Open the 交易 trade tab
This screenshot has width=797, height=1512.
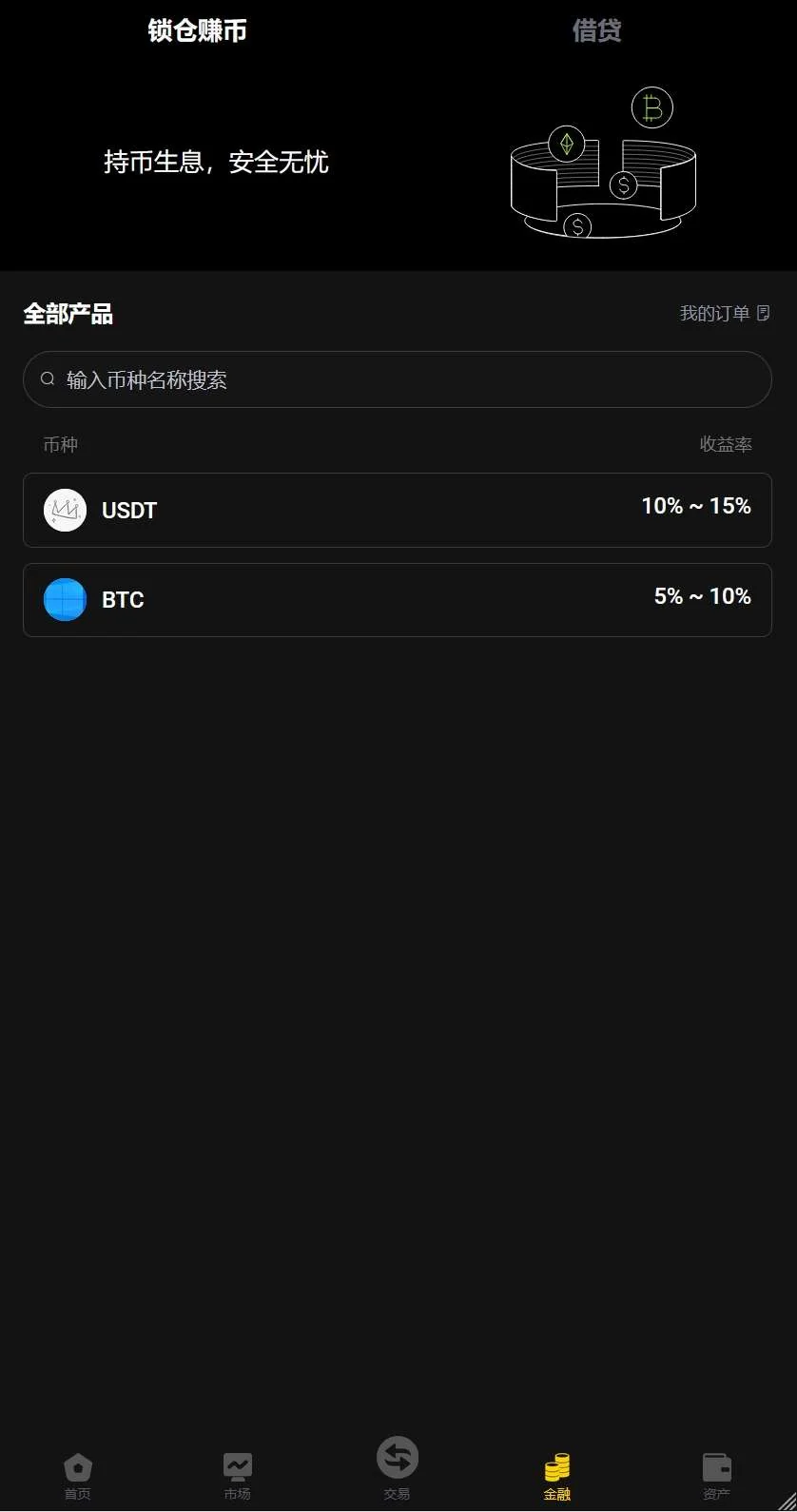[x=397, y=1469]
